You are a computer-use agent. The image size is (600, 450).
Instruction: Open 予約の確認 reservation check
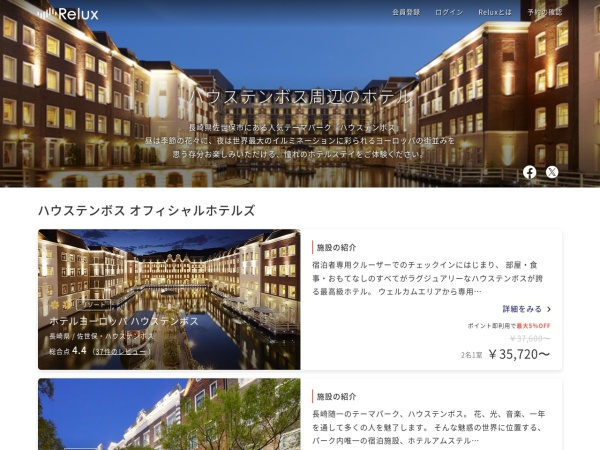pyautogui.click(x=545, y=12)
